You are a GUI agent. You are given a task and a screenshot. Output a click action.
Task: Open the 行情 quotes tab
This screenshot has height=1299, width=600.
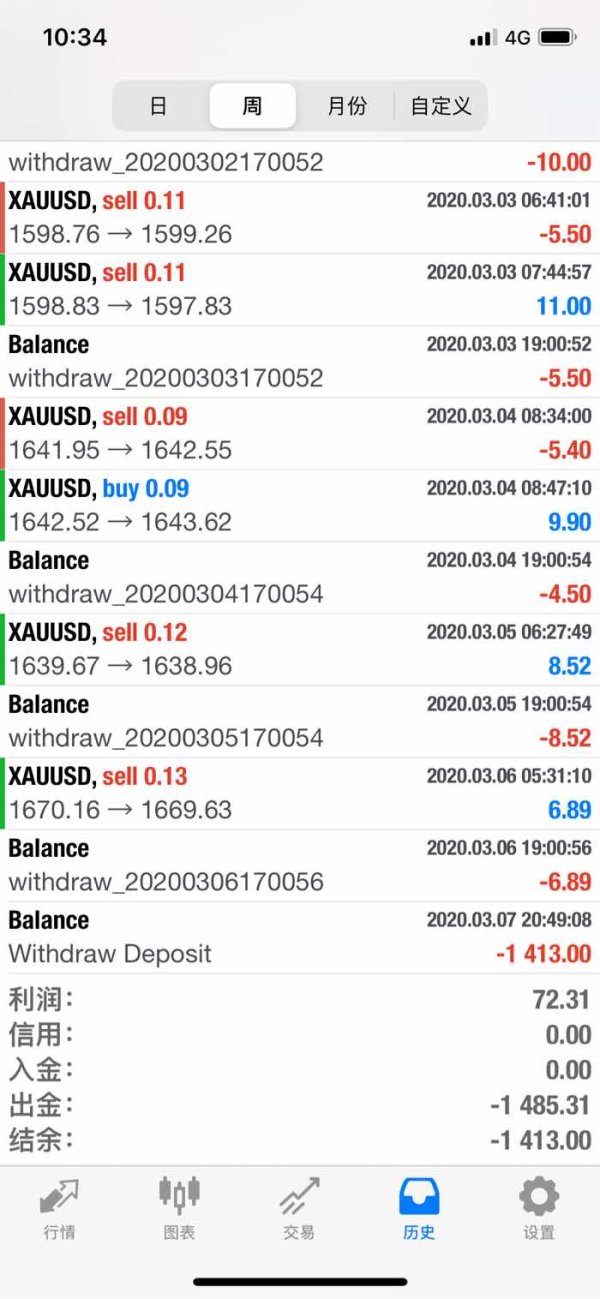pyautogui.click(x=59, y=1208)
